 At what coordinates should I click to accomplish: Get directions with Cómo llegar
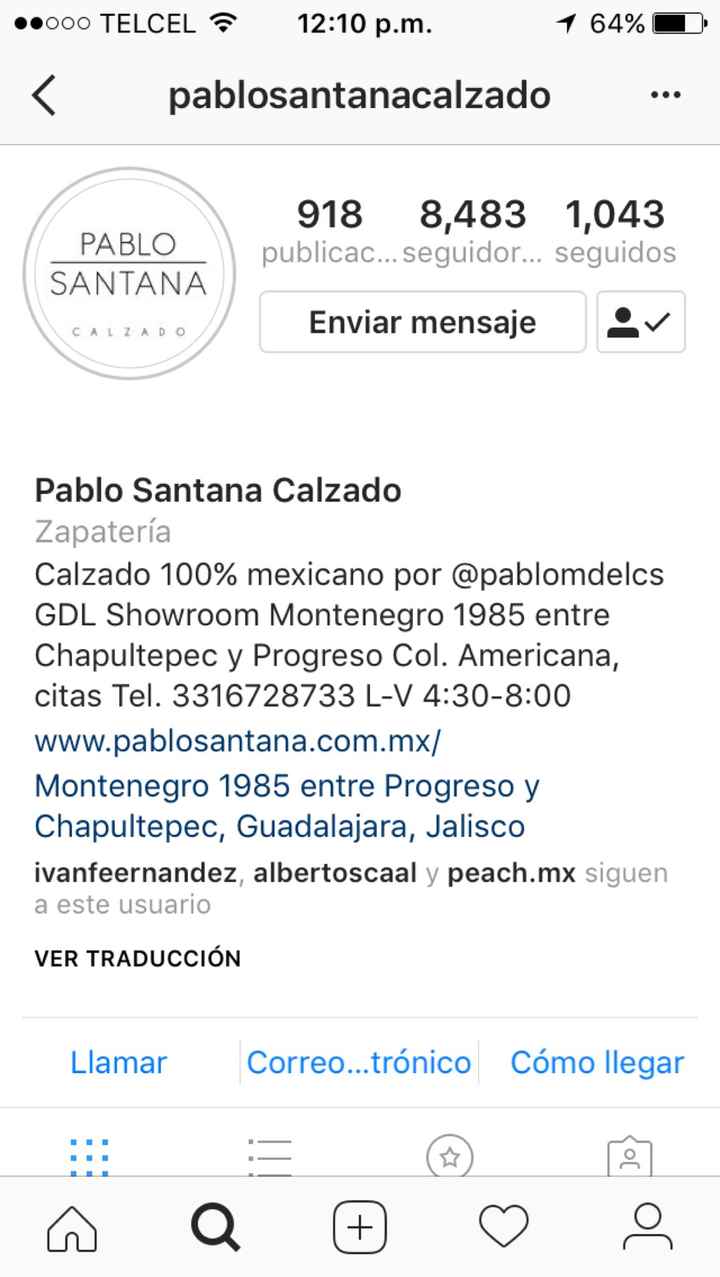[597, 1062]
